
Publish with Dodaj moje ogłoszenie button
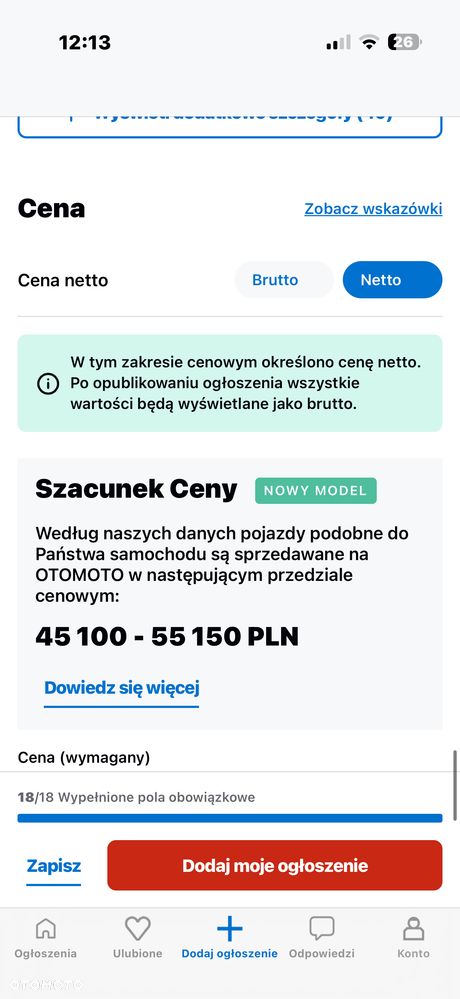pyautogui.click(x=275, y=865)
